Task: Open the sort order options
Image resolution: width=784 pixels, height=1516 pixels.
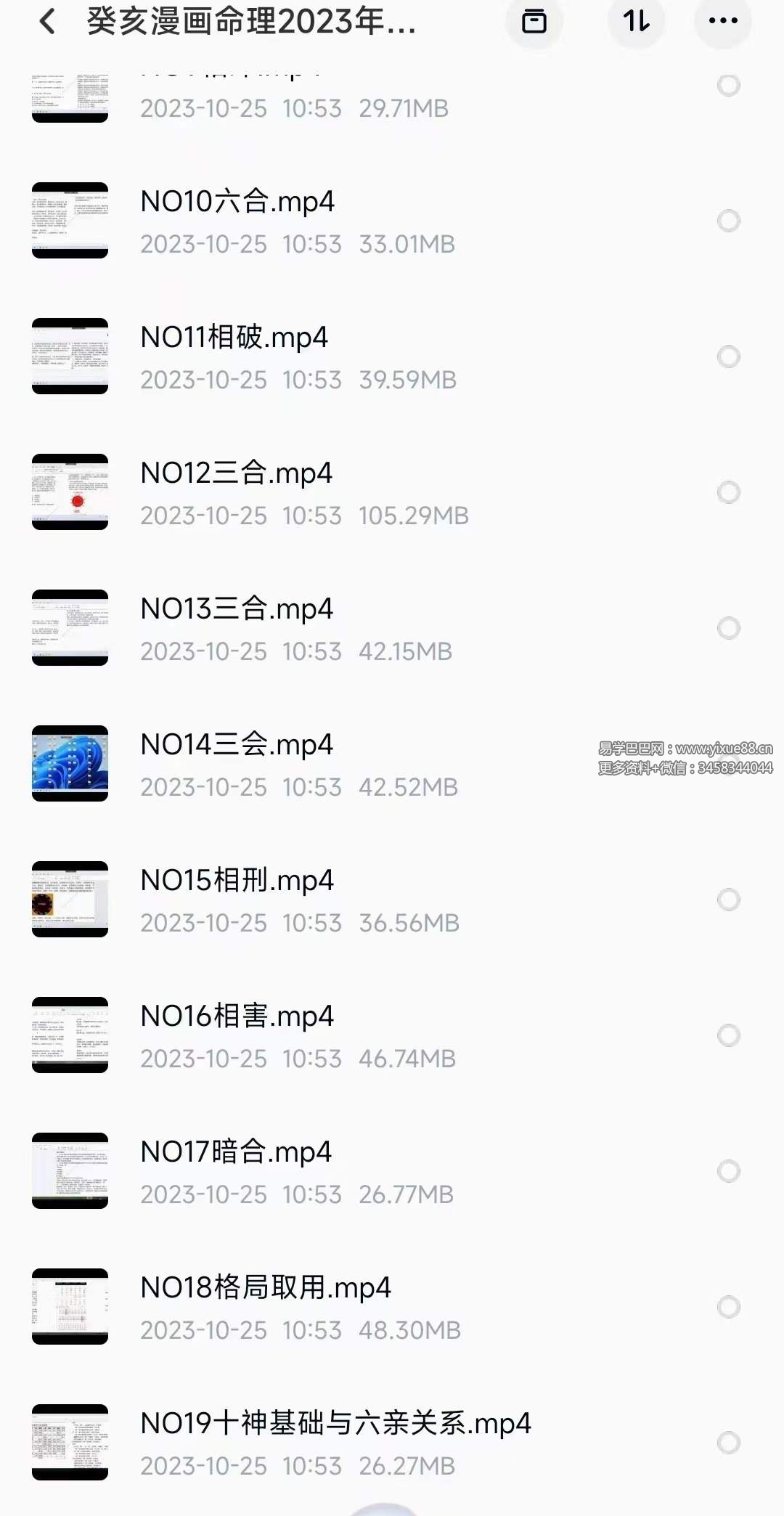Action: 636,22
